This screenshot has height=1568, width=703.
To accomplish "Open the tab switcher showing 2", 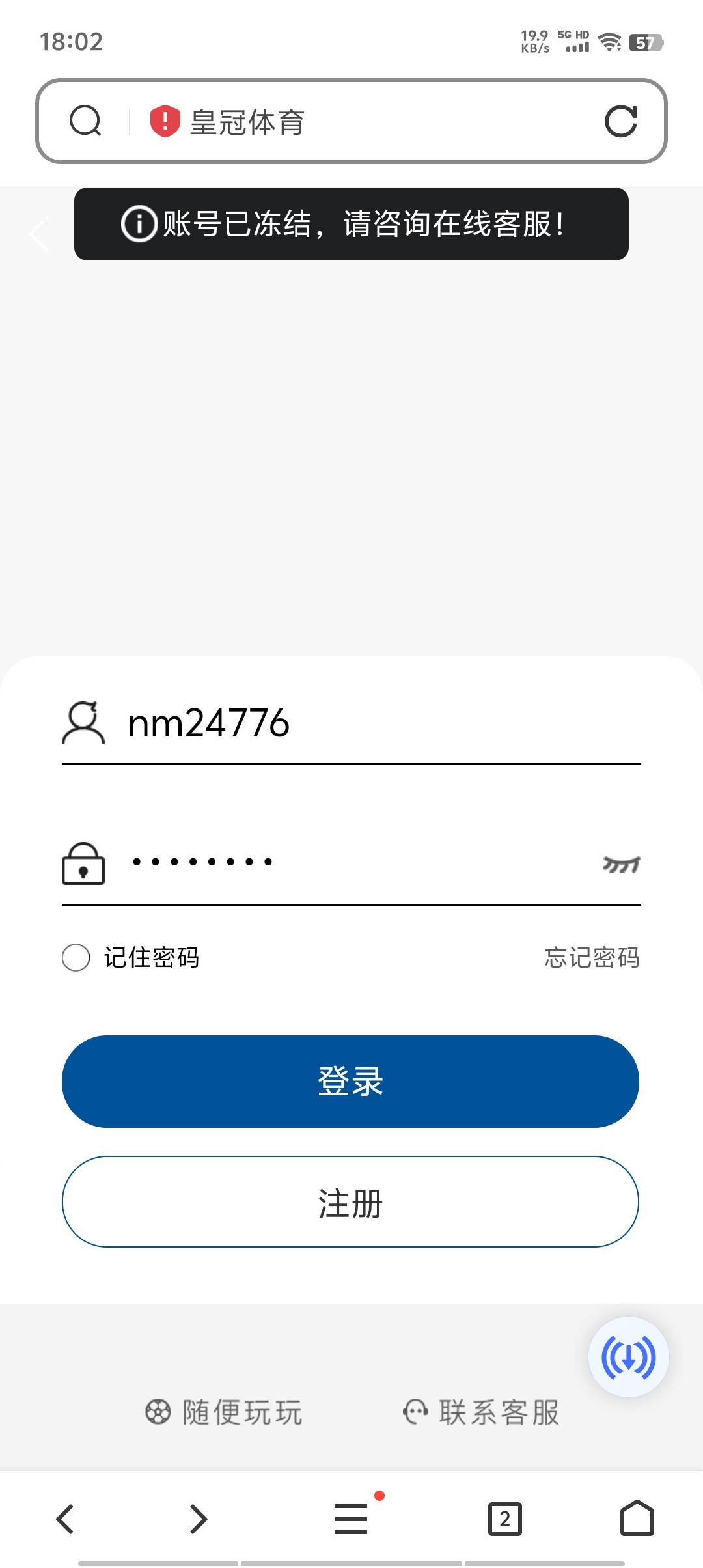I will [x=504, y=1519].
